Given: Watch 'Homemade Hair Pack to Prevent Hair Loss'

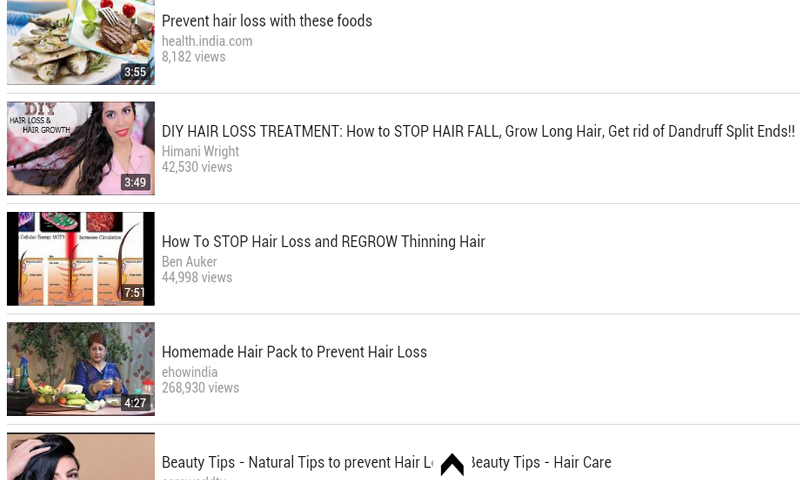Looking at the screenshot, I should point(294,352).
